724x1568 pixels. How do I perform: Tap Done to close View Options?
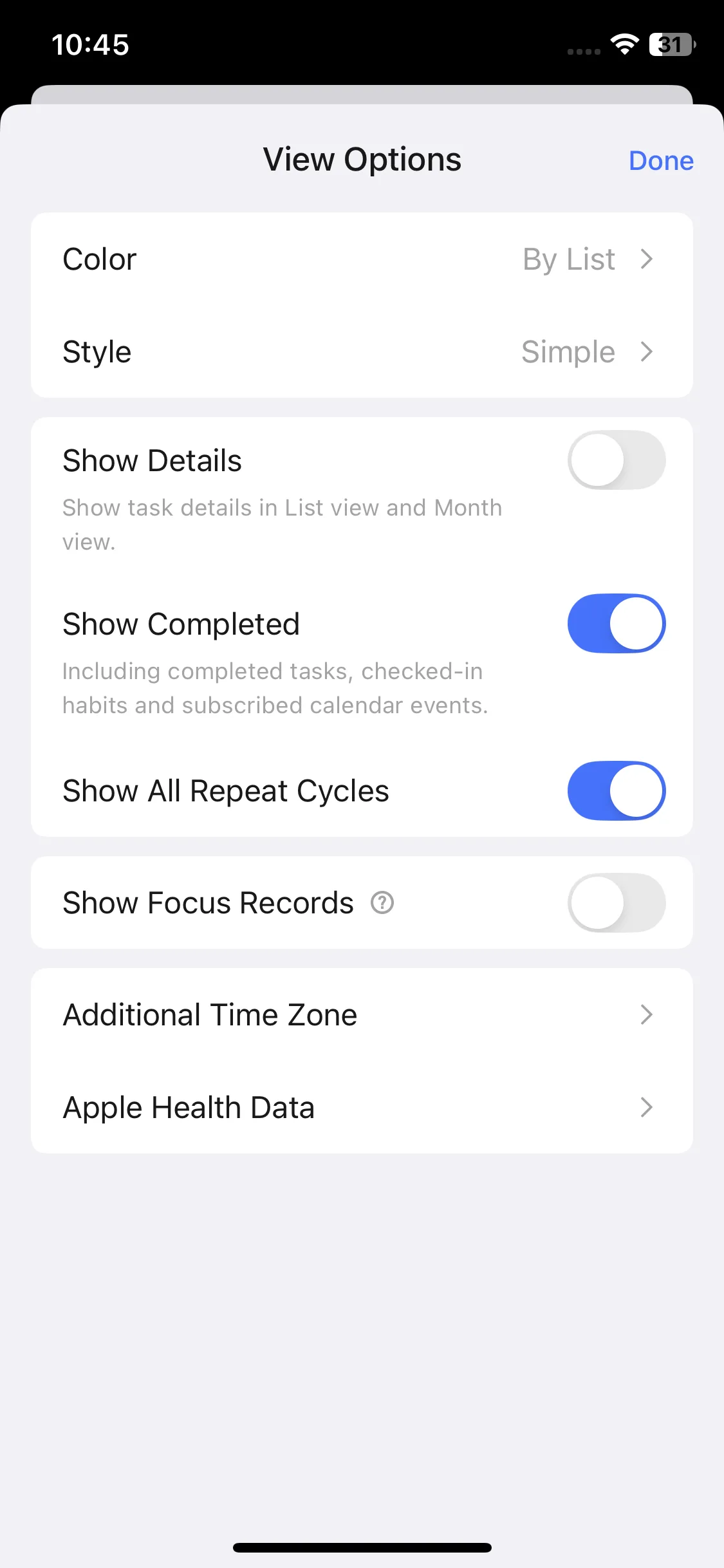pos(660,161)
